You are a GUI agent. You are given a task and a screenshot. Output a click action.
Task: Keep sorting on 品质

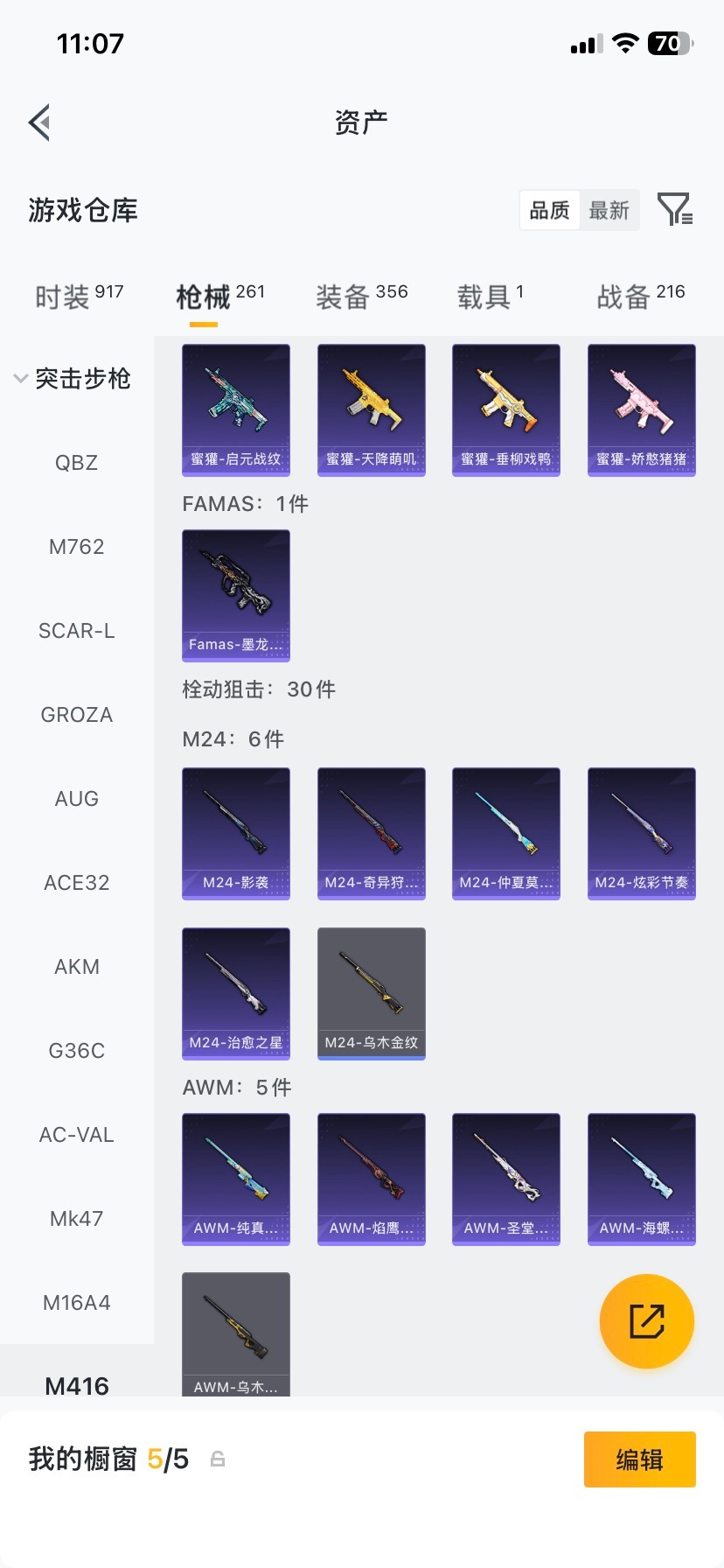click(x=548, y=210)
